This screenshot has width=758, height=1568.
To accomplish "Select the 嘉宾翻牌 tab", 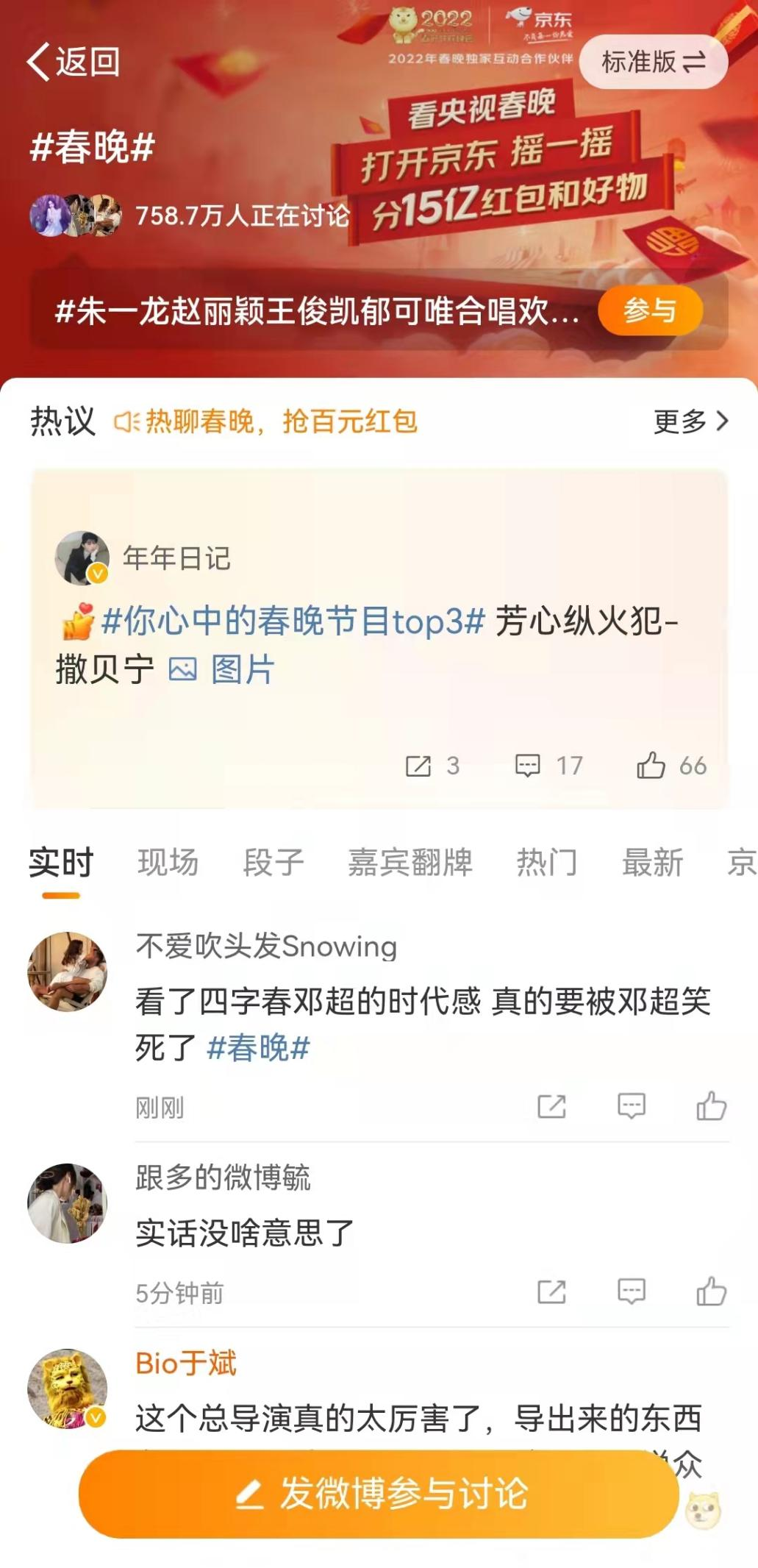I will point(410,862).
